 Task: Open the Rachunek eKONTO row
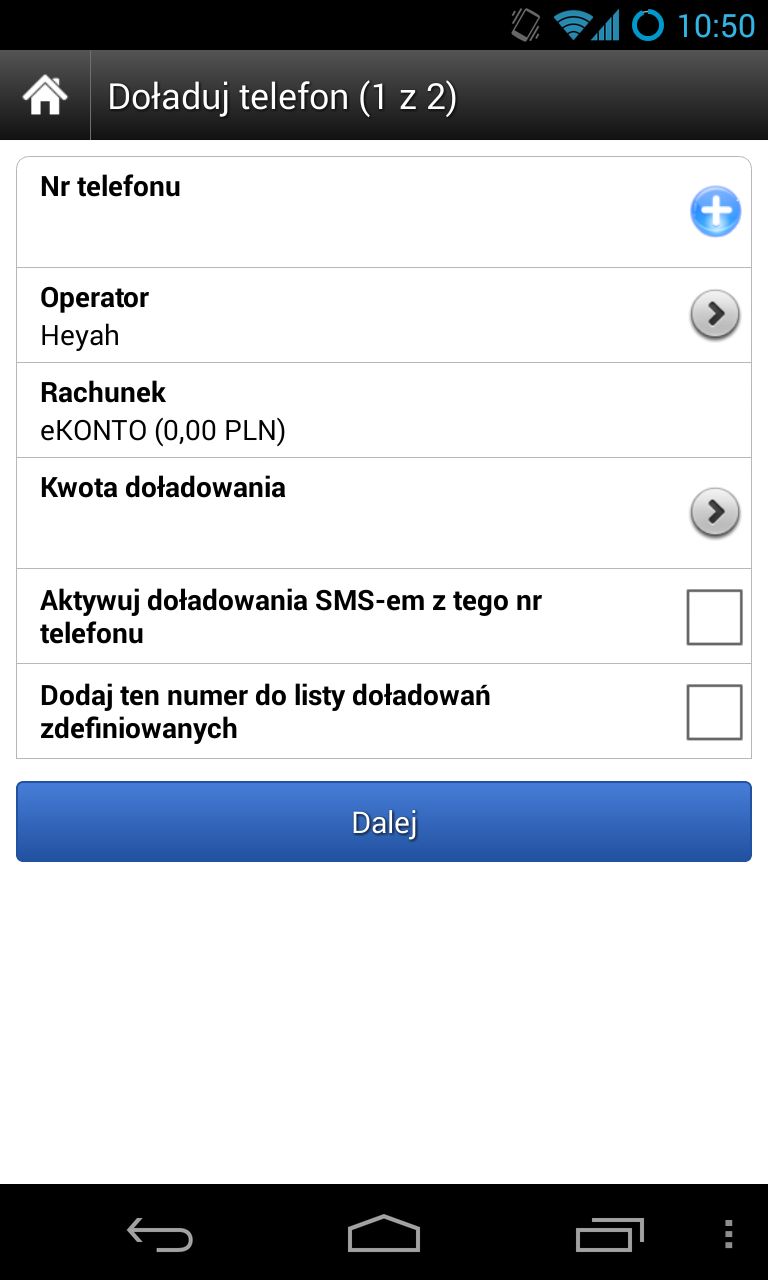coord(384,411)
